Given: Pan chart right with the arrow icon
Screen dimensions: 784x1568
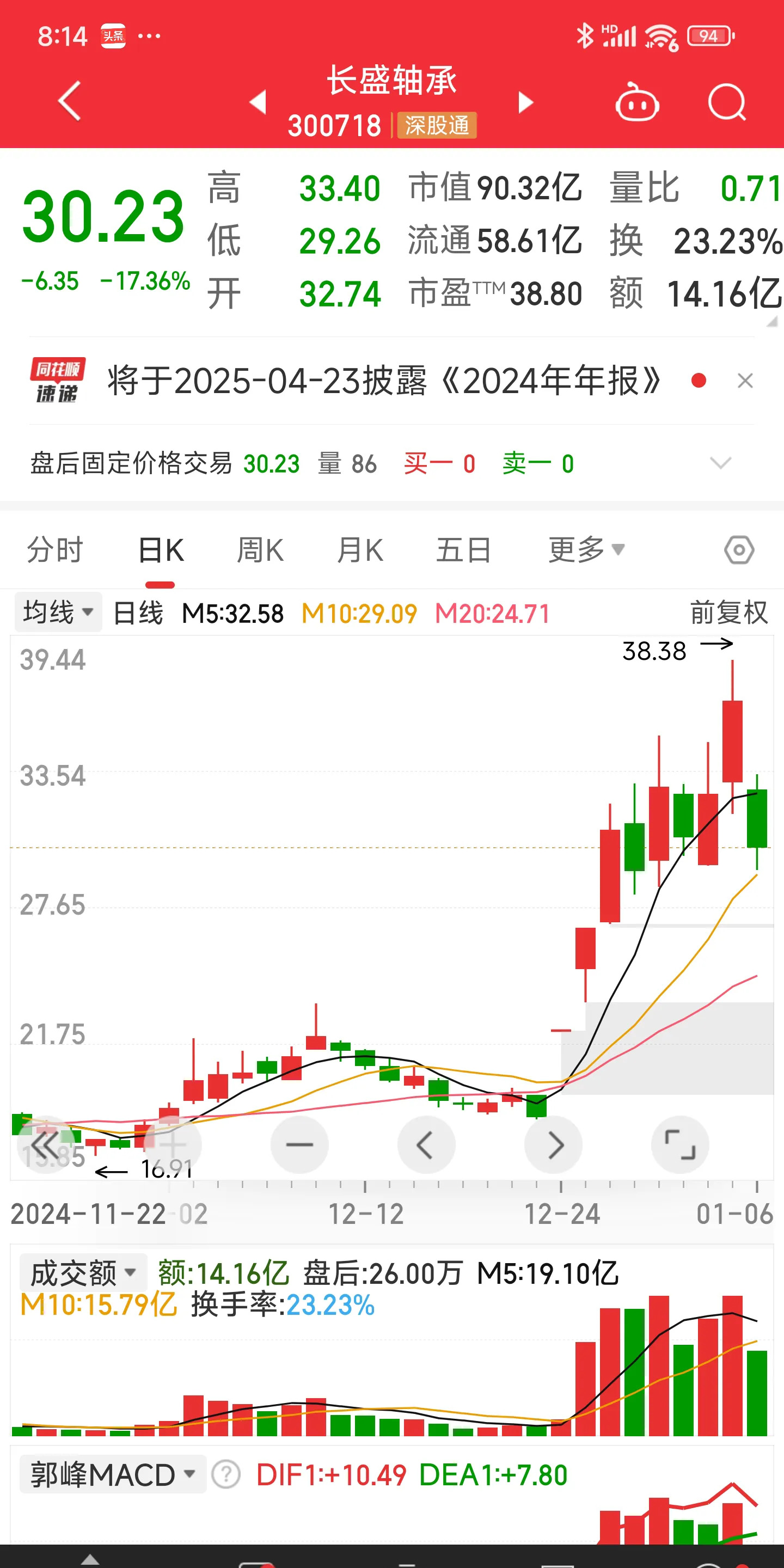Looking at the screenshot, I should click(553, 1144).
